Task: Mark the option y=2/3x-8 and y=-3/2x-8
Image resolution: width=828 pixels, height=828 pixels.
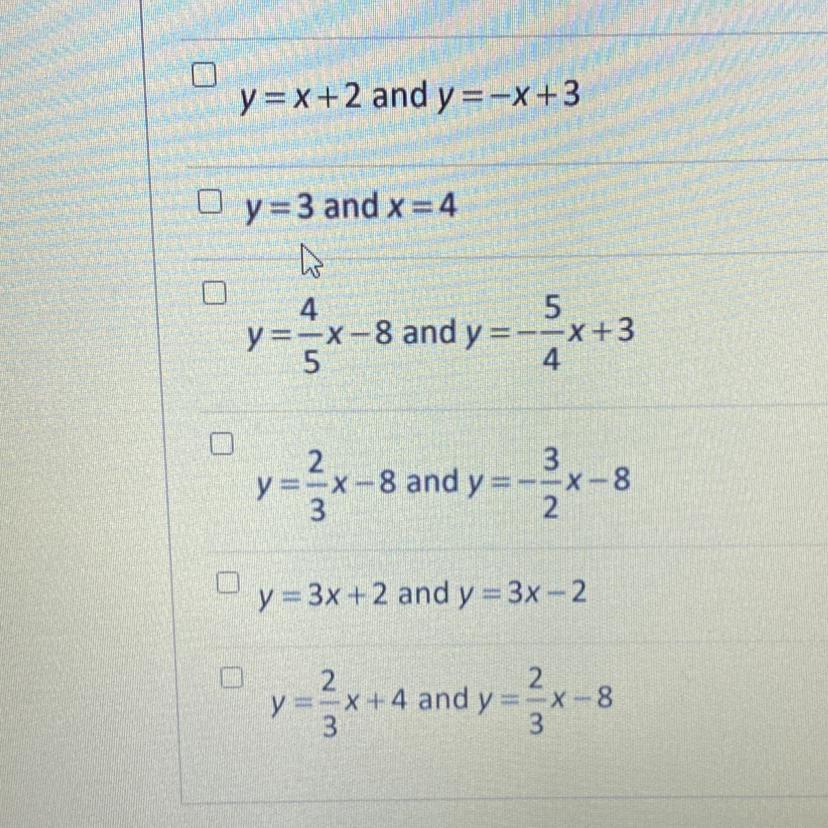Action: pyautogui.click(x=222, y=440)
